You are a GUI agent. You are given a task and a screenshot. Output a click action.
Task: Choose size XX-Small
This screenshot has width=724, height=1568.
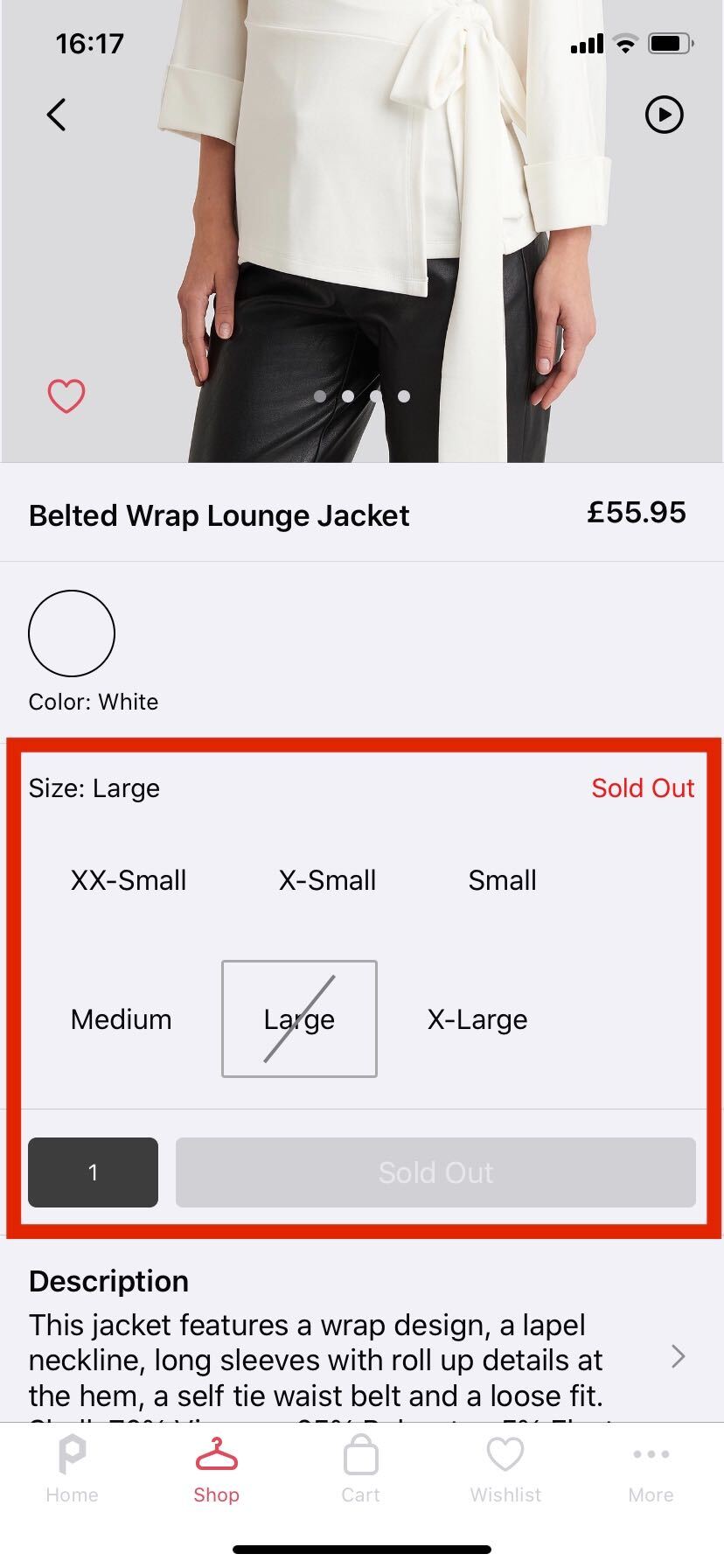pos(129,880)
